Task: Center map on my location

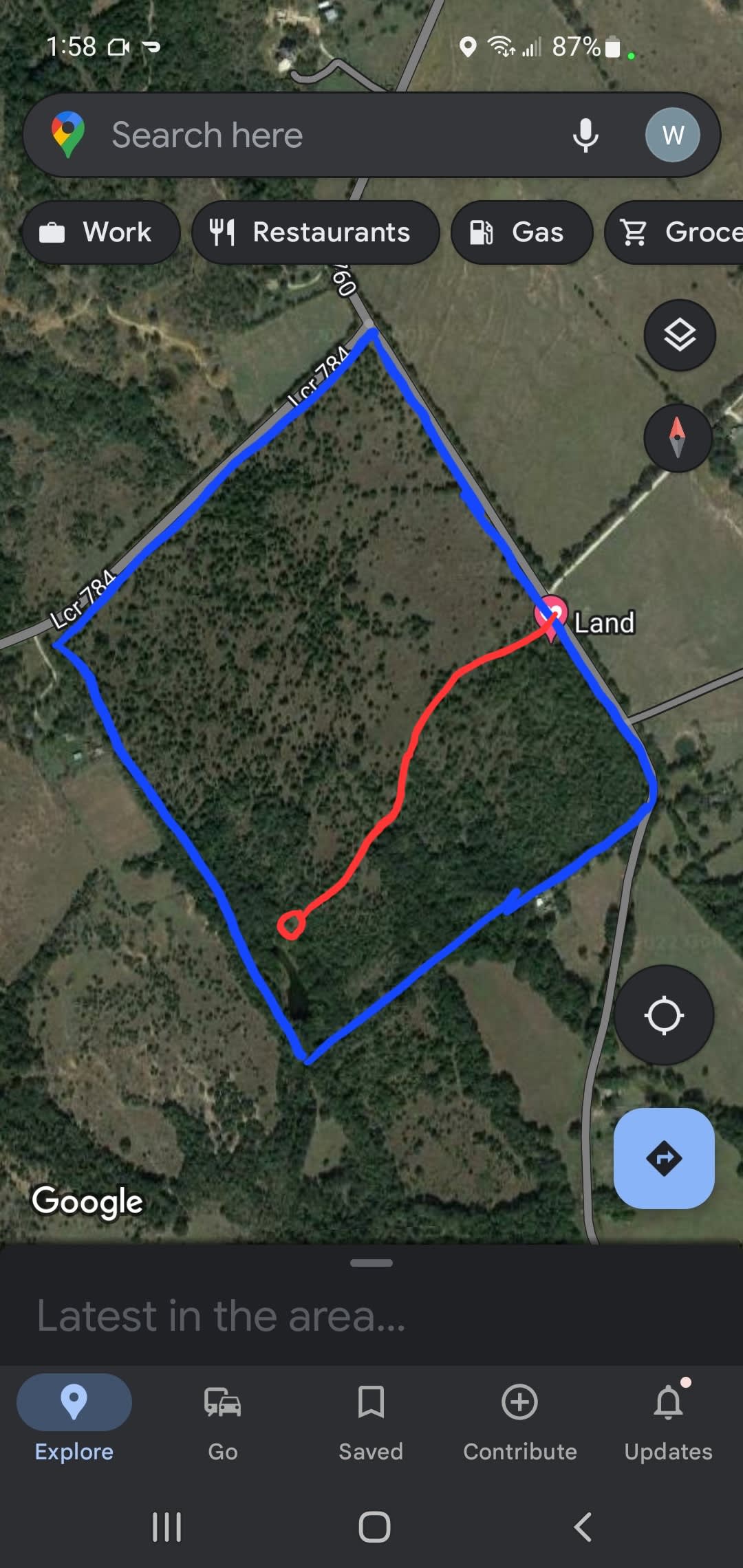Action: (x=664, y=1015)
